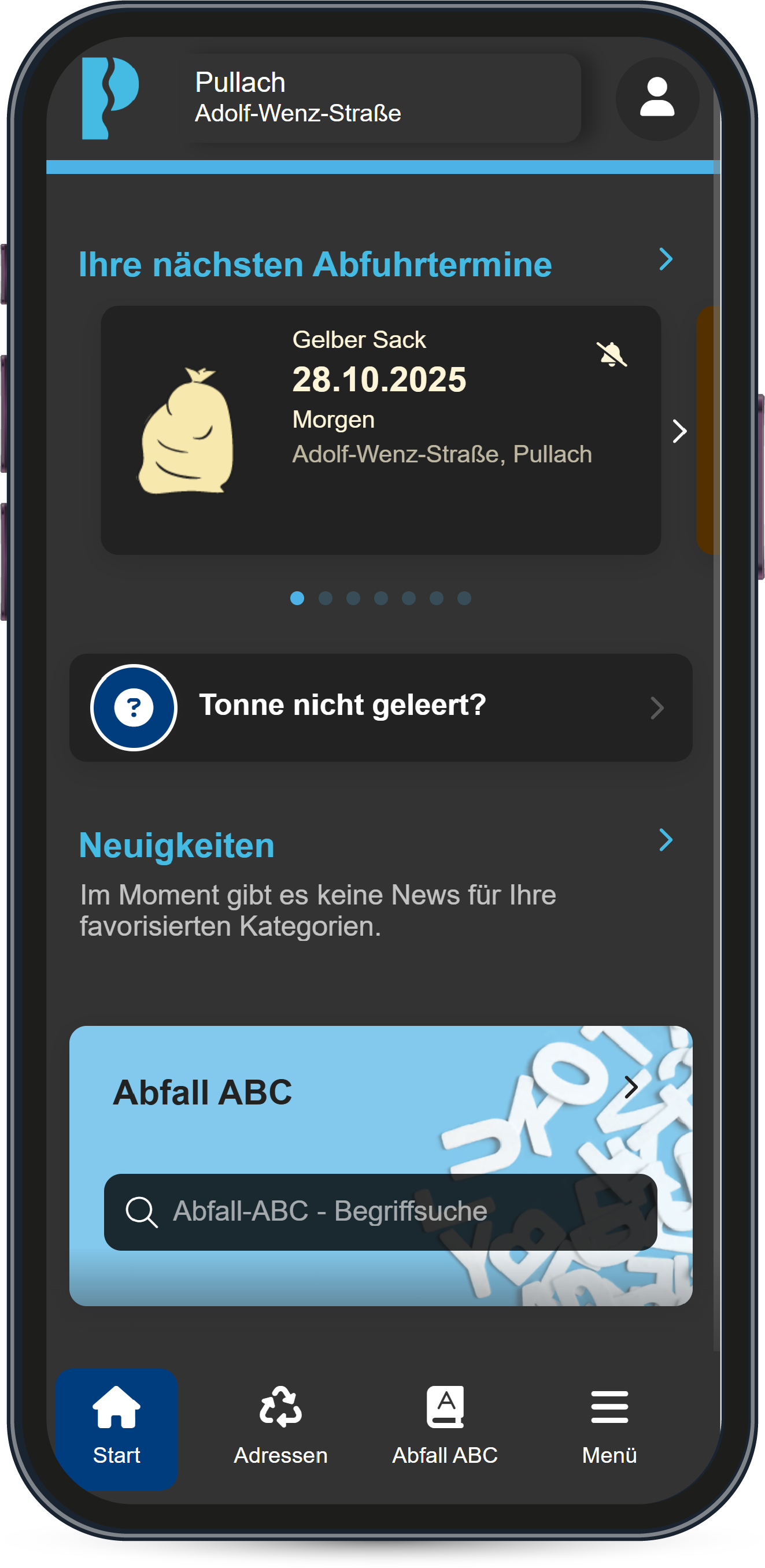Switch to the Adressen tab
Viewport: 765px width, 1568px height.
281,1429
